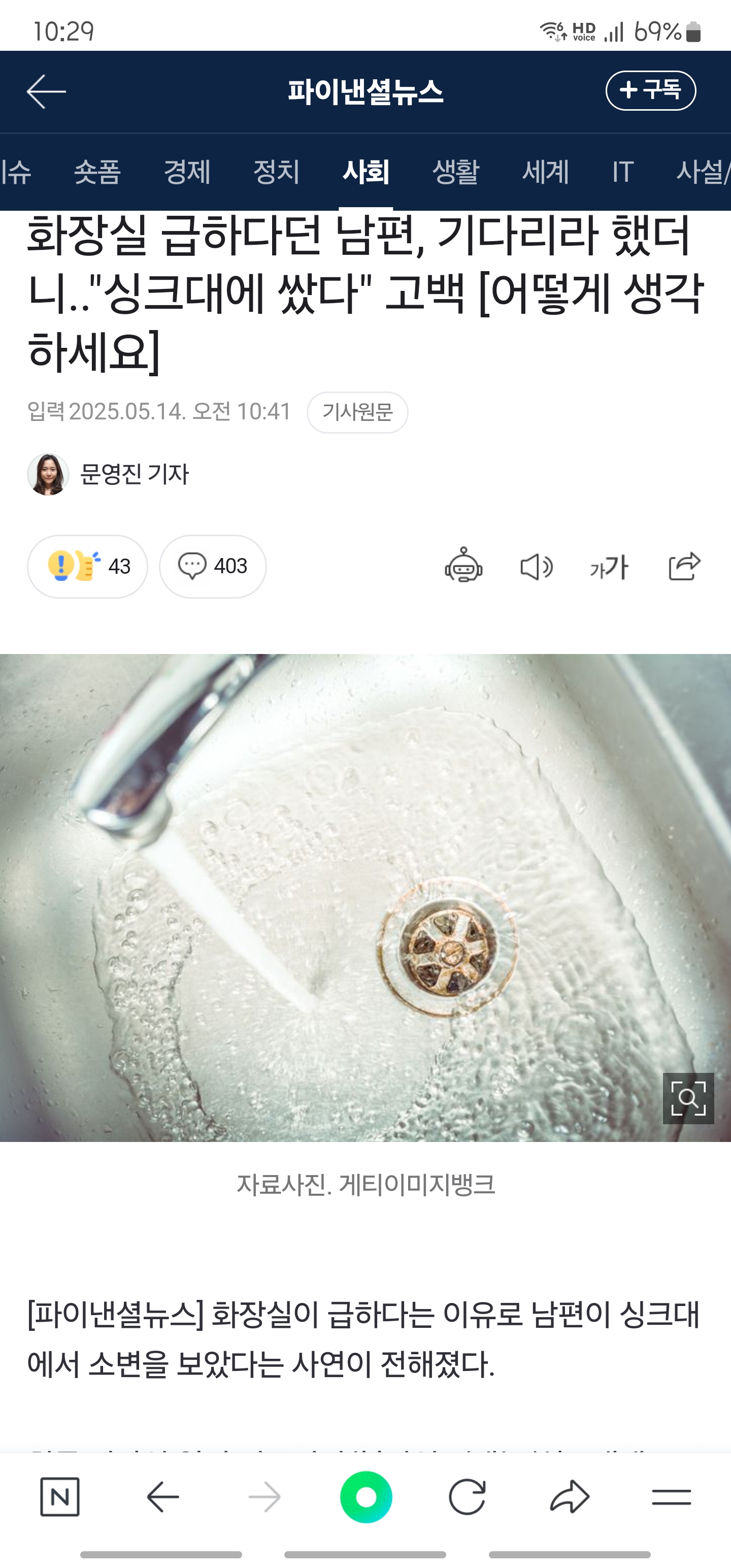This screenshot has width=731, height=1568.
Task: Adjust font size with the 가가 icon
Action: coord(609,567)
